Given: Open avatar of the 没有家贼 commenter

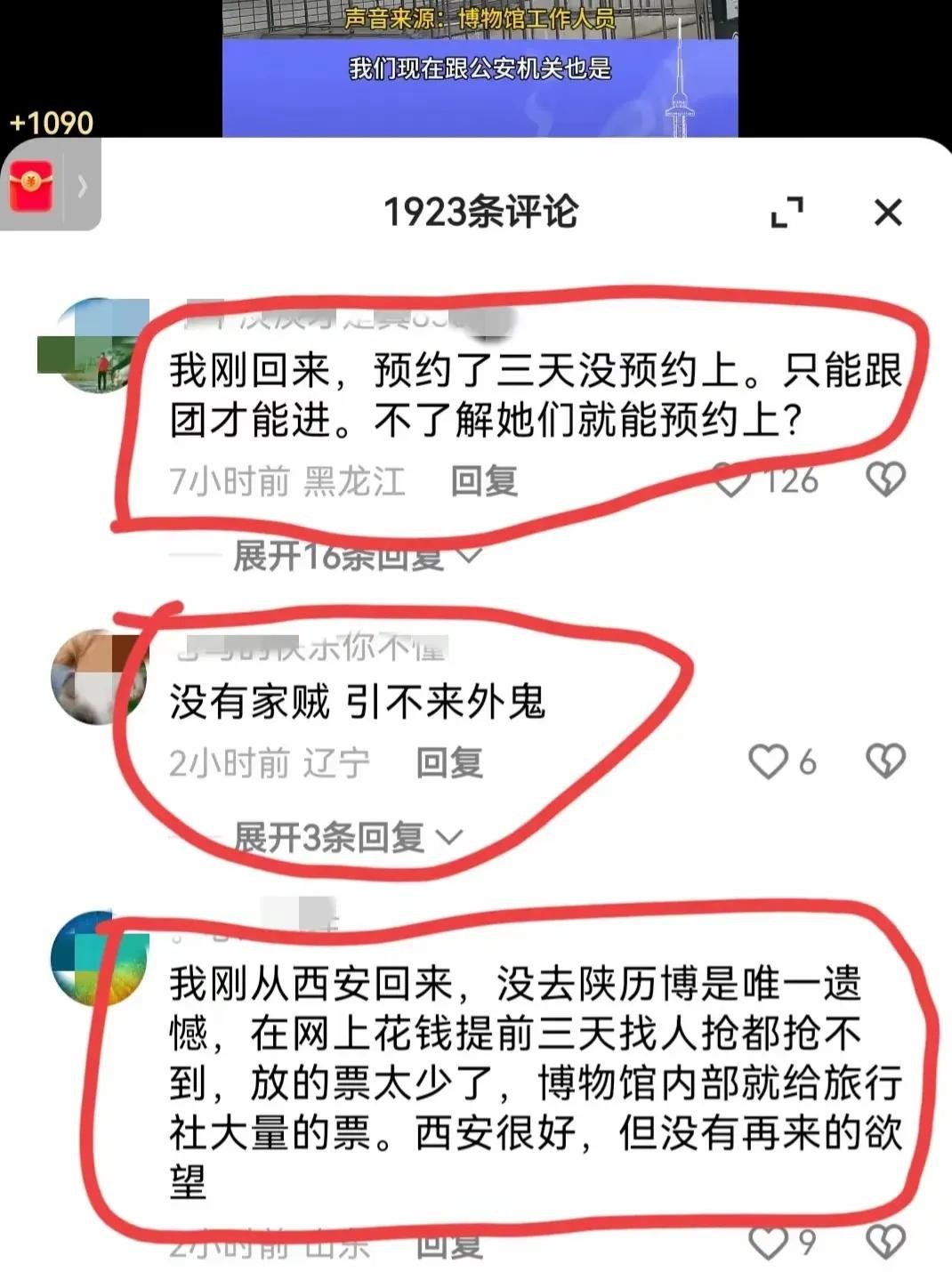Looking at the screenshot, I should click(98, 678).
